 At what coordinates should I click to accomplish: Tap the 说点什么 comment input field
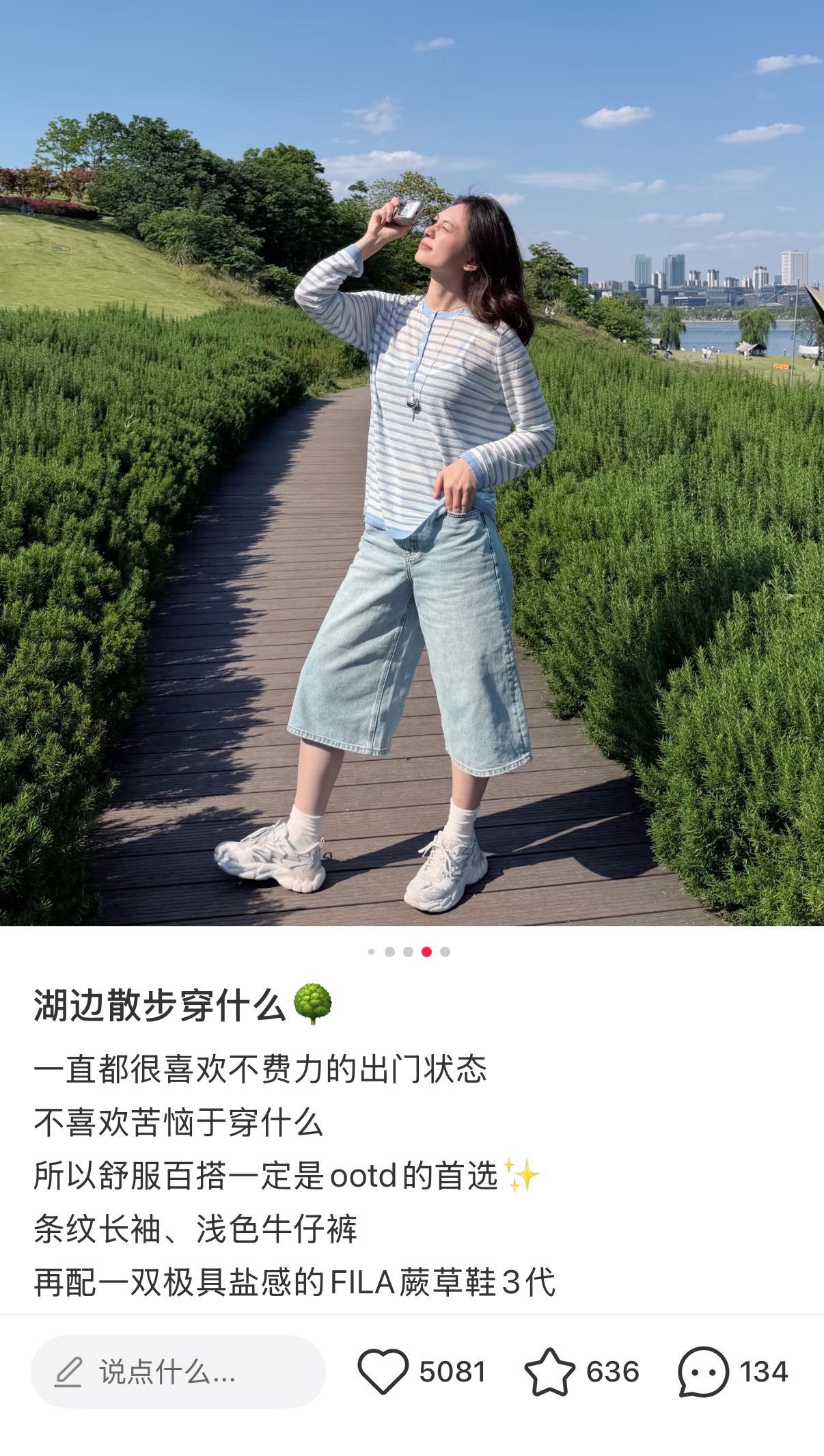[x=178, y=1371]
